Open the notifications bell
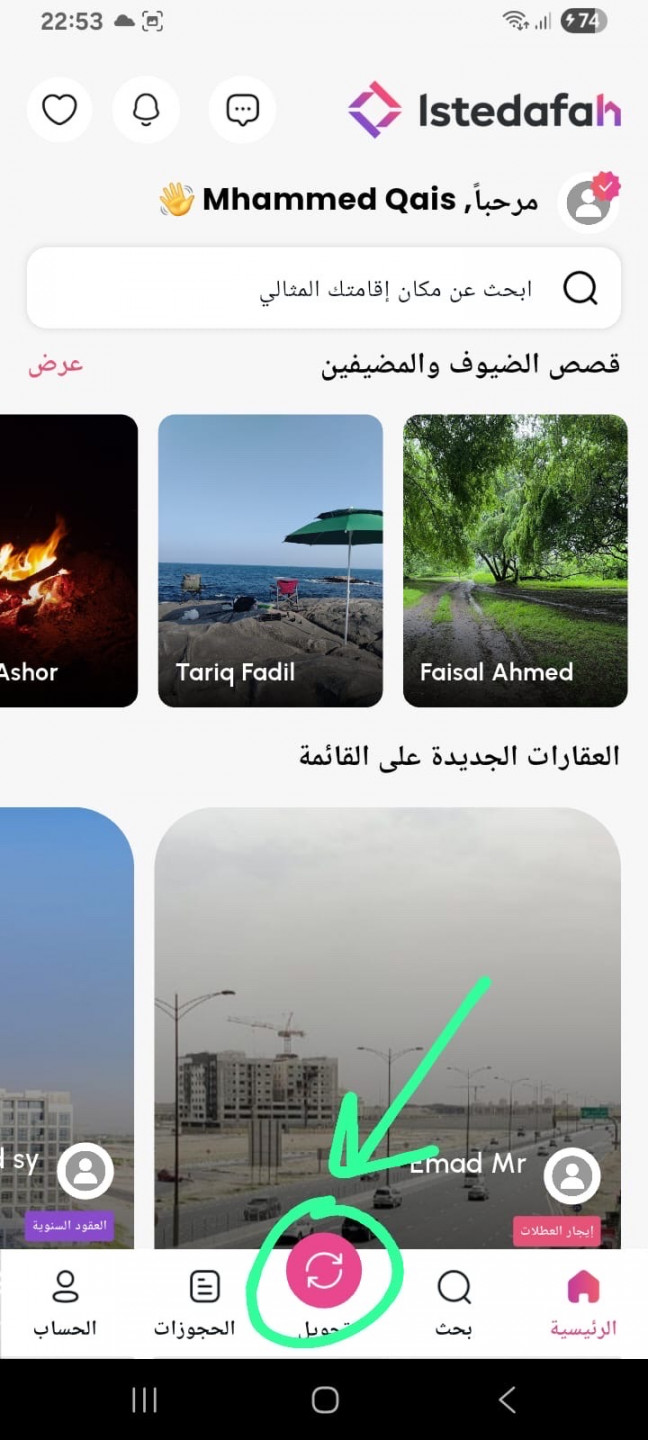 pos(146,110)
